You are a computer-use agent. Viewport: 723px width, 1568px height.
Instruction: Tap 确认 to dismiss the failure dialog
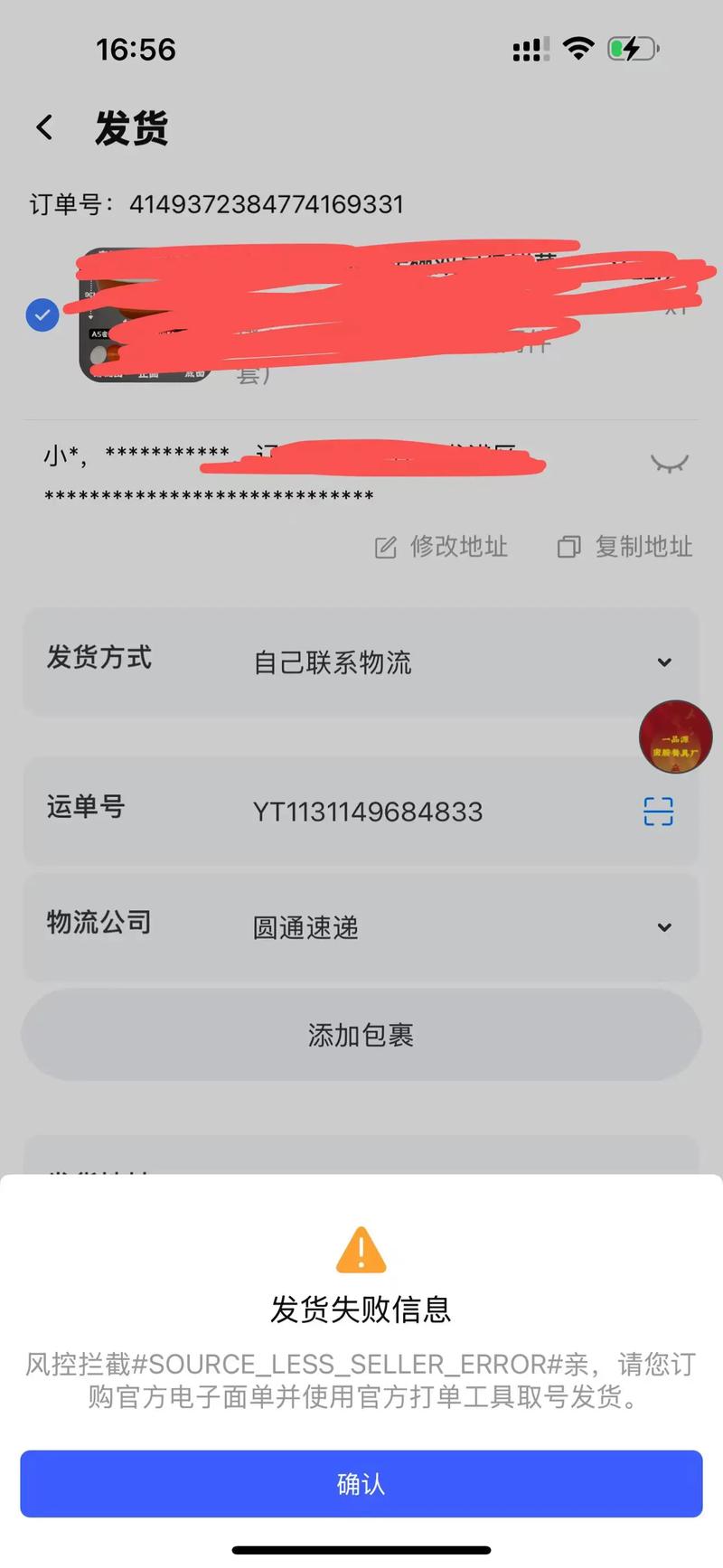click(x=361, y=1483)
